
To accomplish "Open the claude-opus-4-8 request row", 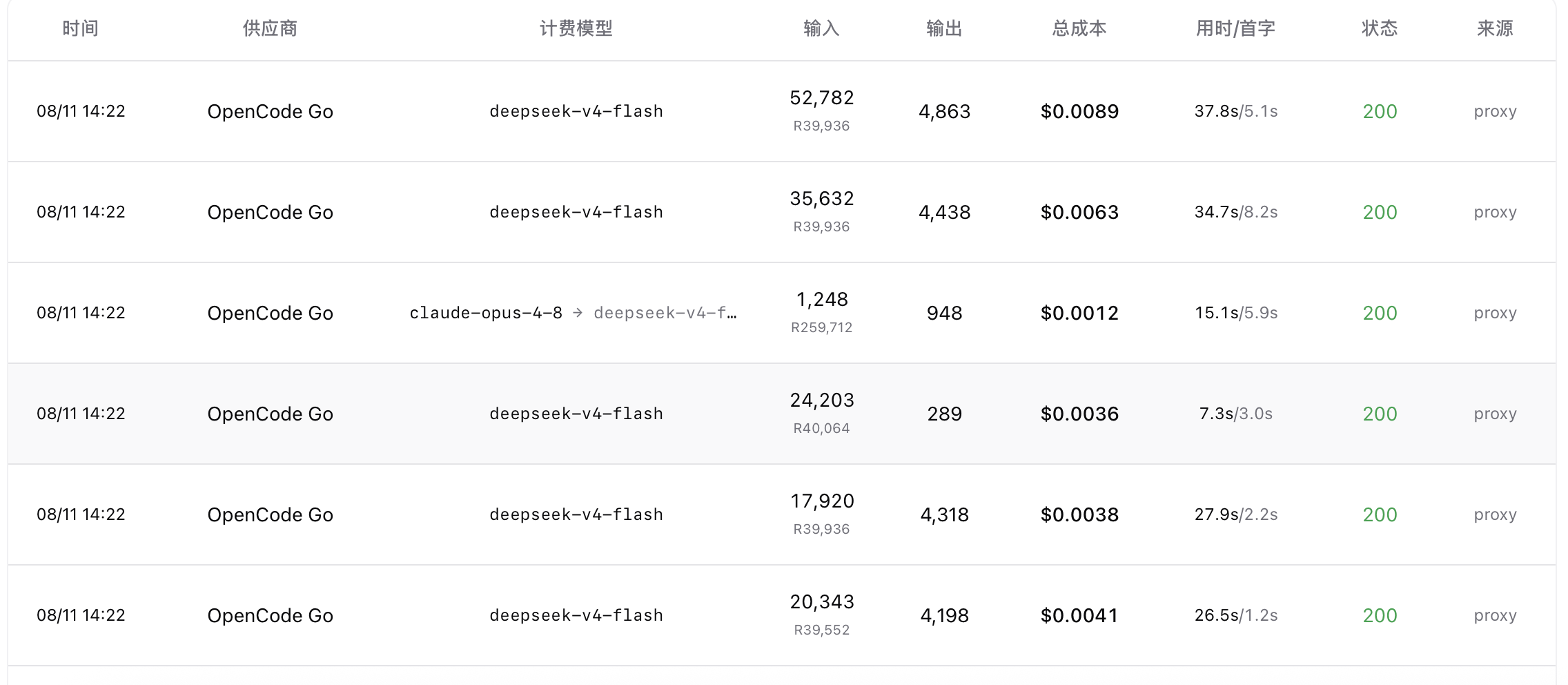I will [x=782, y=313].
